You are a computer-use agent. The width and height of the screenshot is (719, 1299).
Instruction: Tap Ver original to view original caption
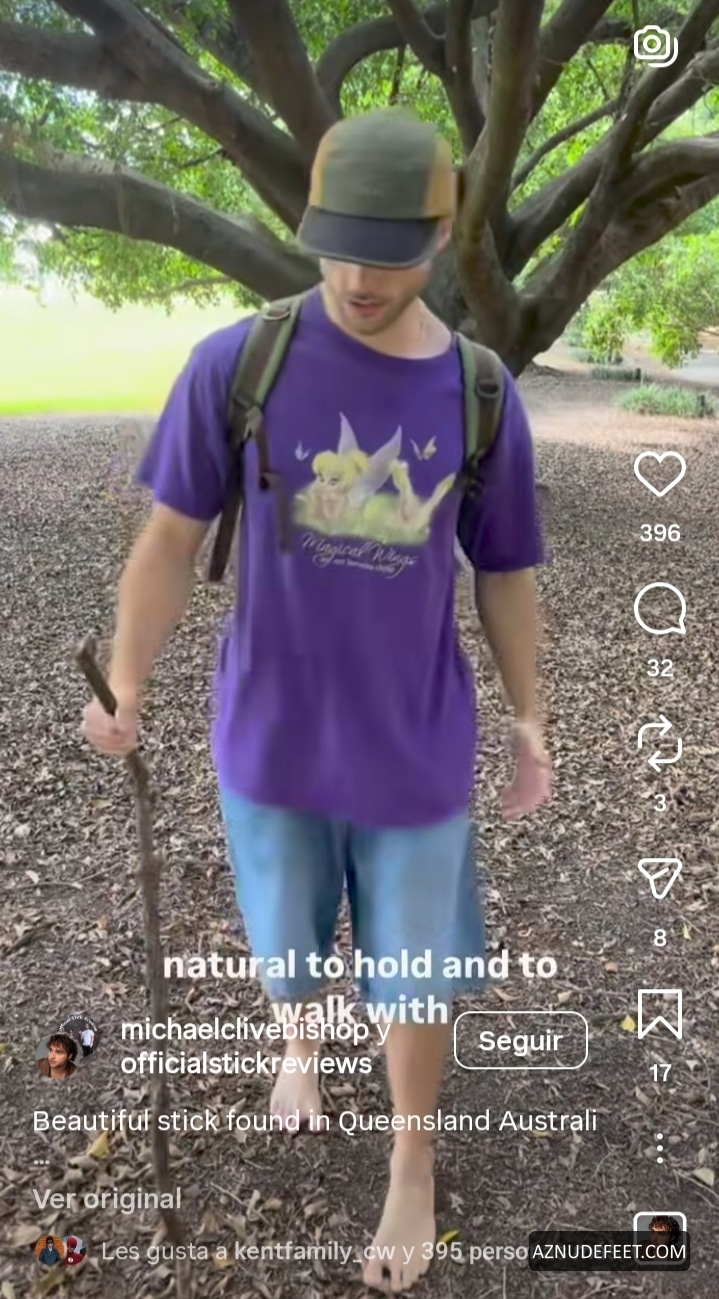coord(107,1199)
